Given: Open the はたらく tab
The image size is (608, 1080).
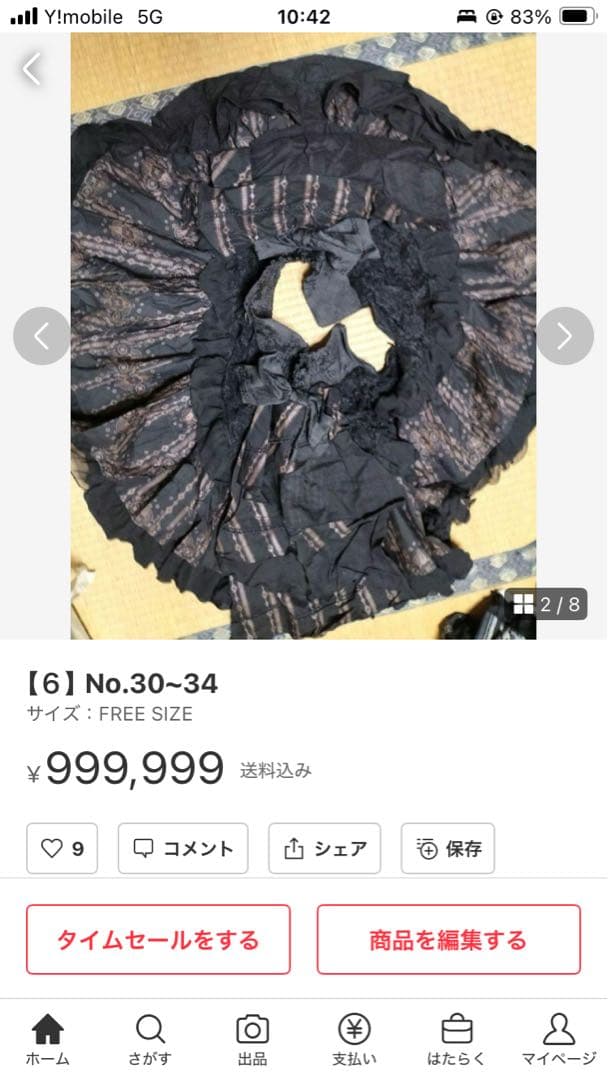Looking at the screenshot, I should (x=456, y=1039).
